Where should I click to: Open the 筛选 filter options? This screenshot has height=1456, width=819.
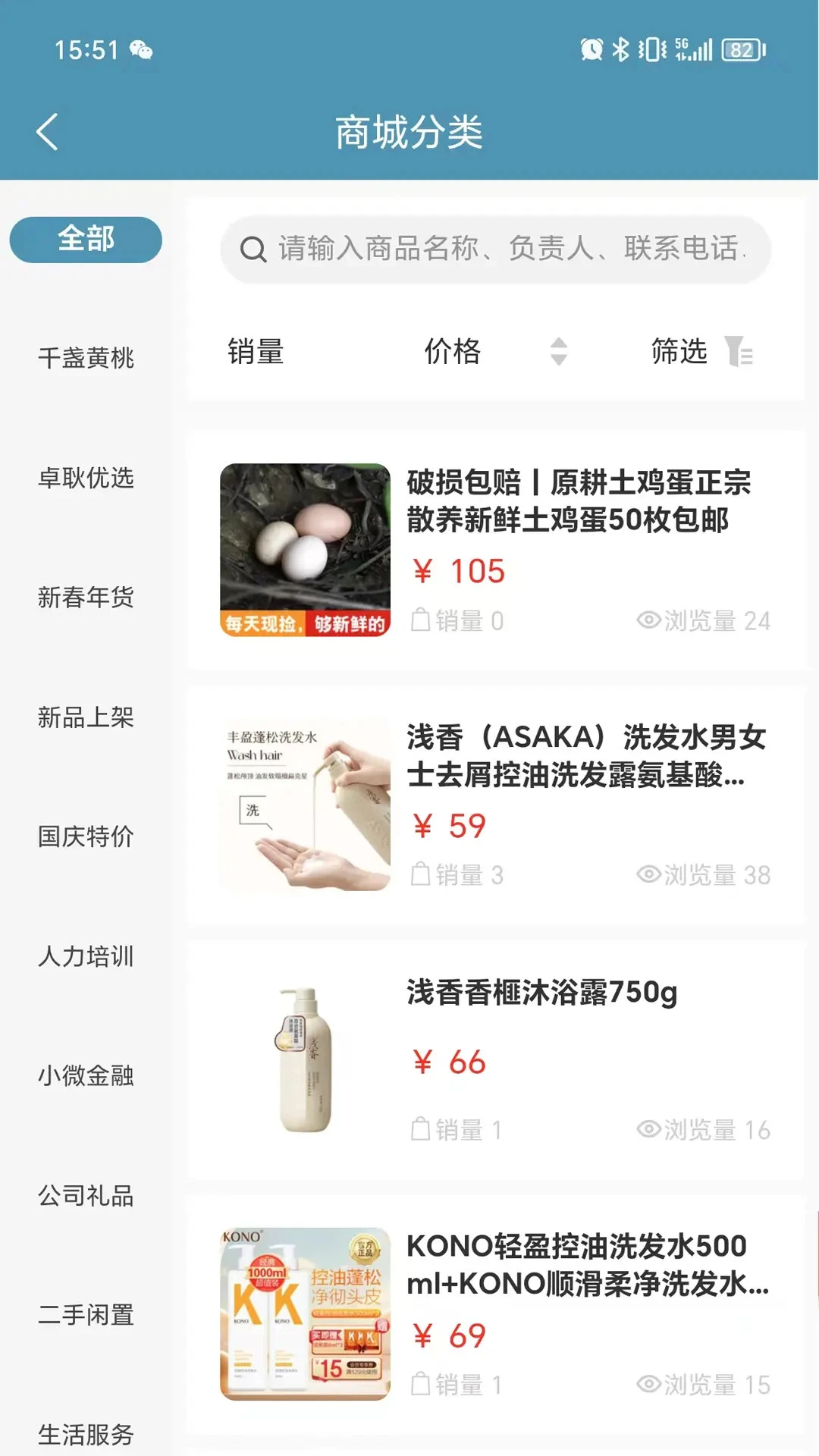(701, 352)
